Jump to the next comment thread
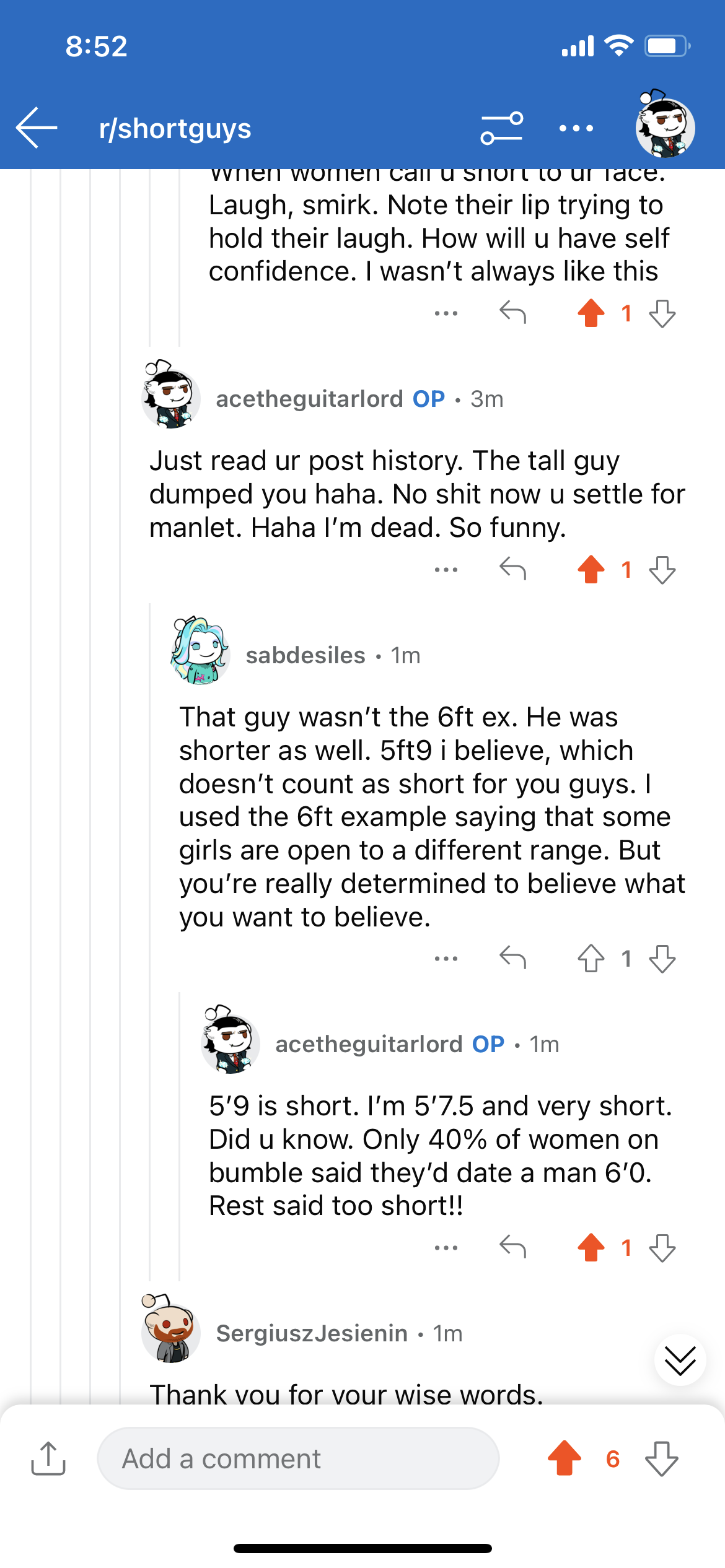This screenshot has width=725, height=1568. pyautogui.click(x=680, y=1360)
